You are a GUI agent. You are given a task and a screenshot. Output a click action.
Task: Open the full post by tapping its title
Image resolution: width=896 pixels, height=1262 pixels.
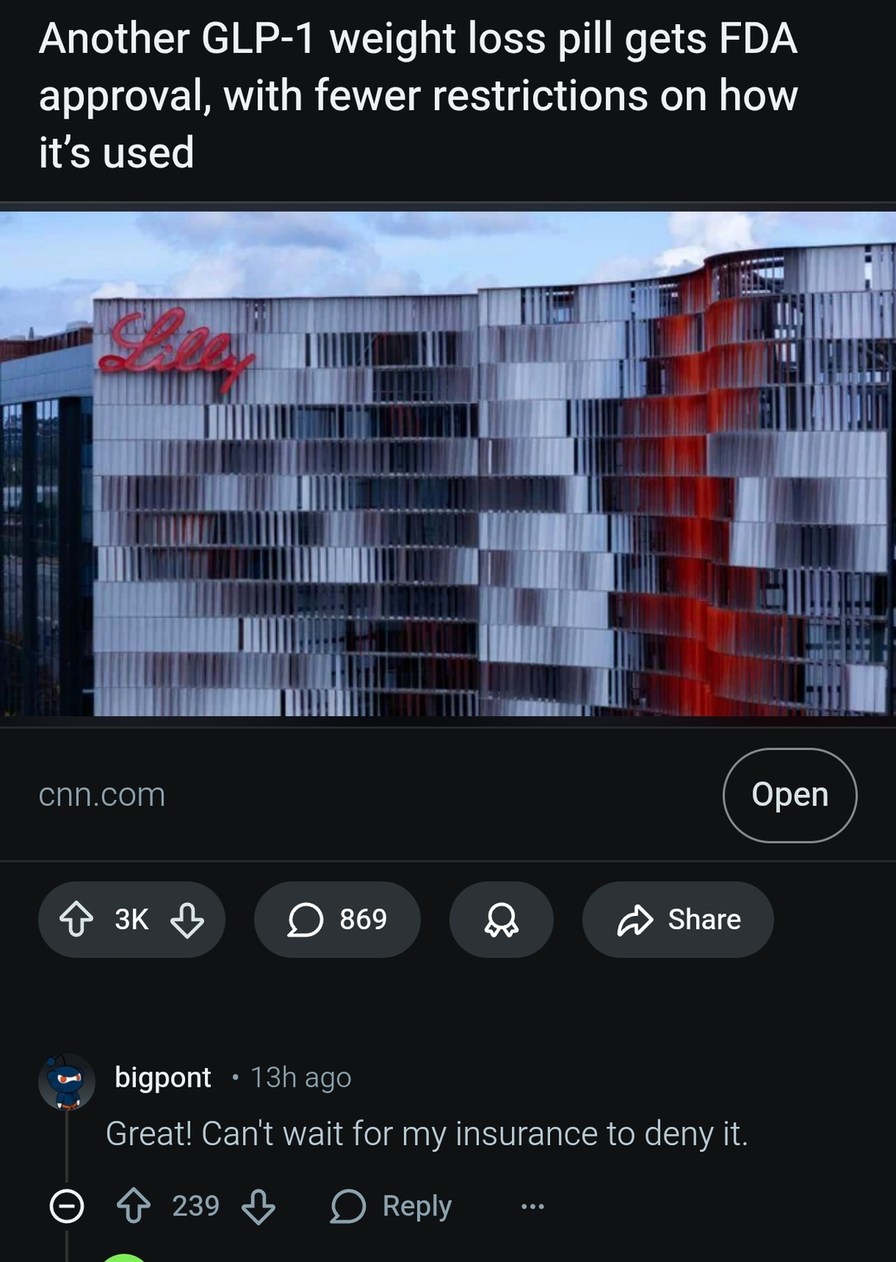[420, 95]
